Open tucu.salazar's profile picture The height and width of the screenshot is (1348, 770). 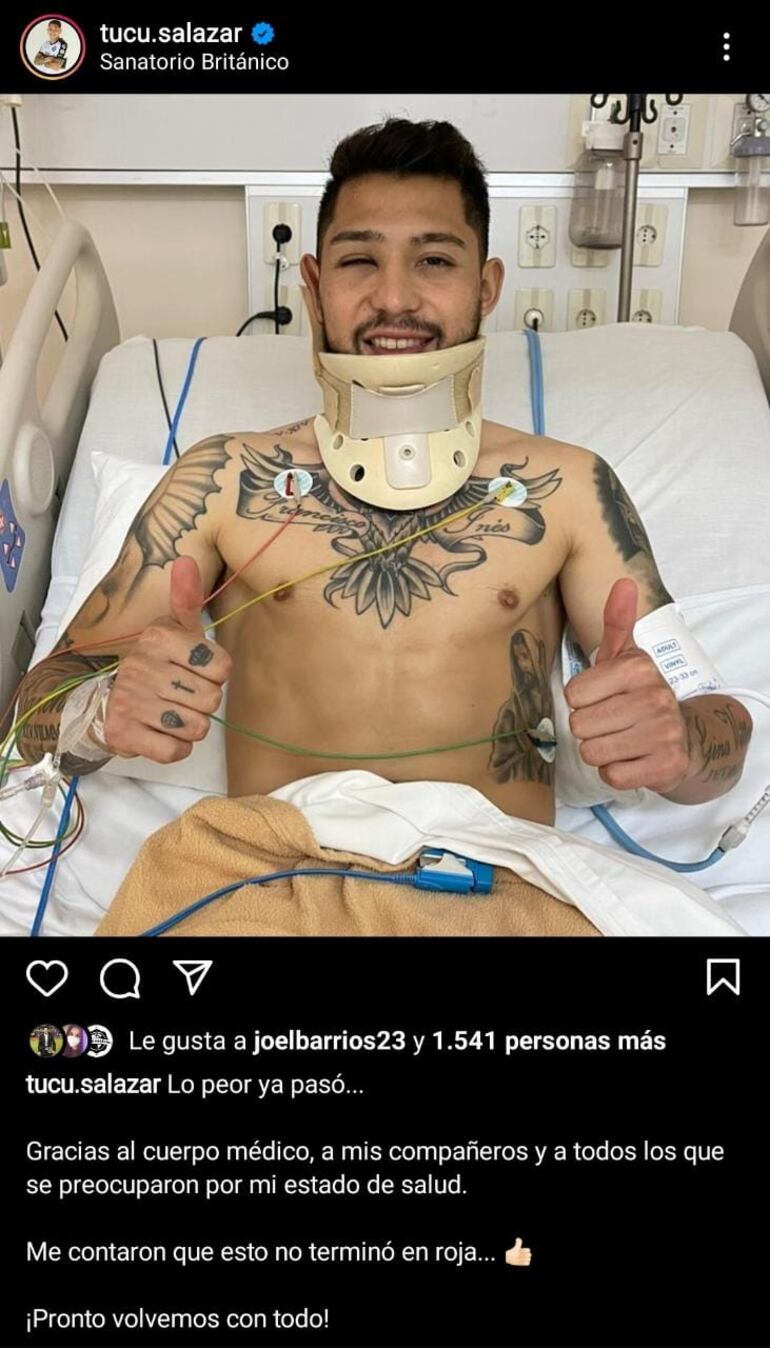point(52,47)
